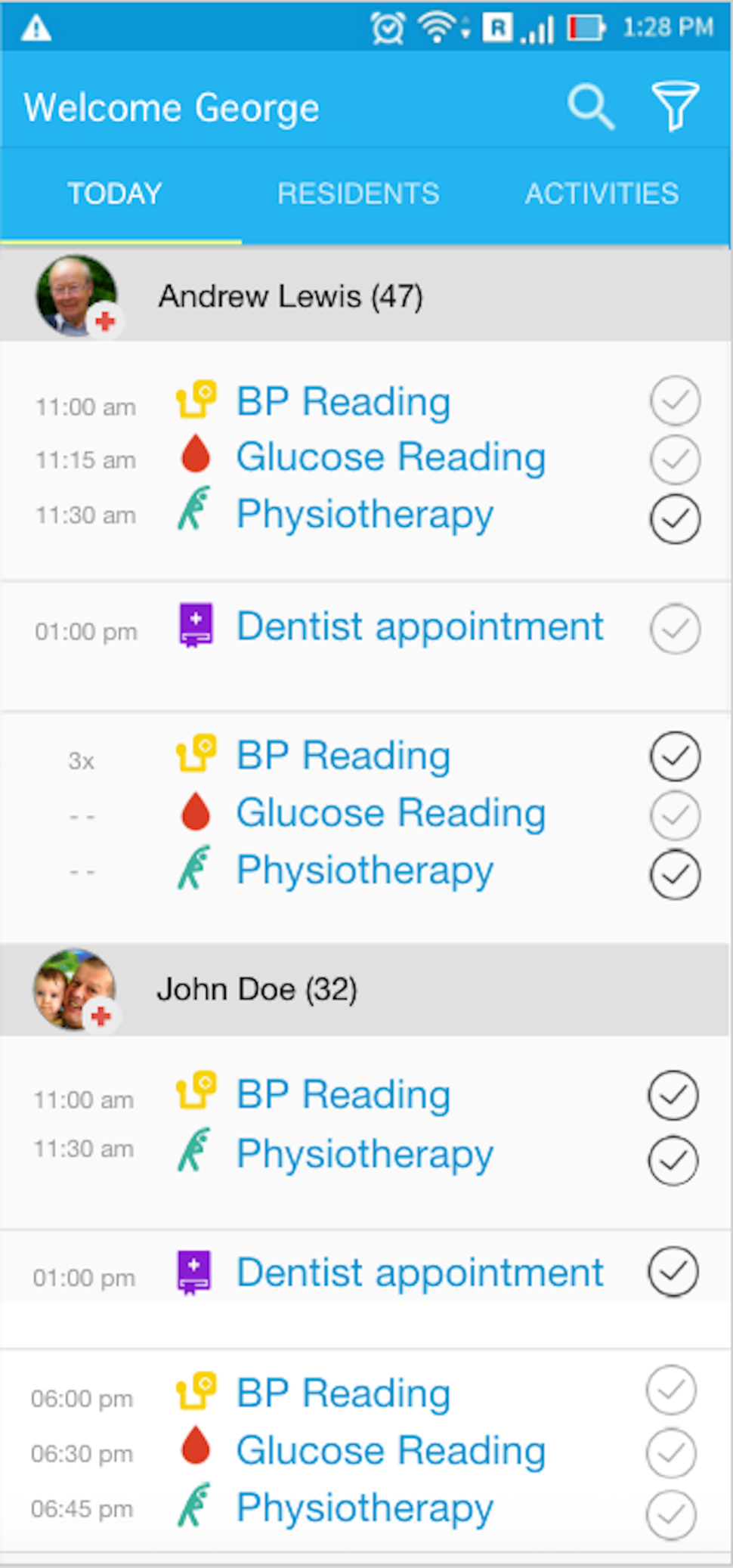Mark John's 06:45 pm Physiotherapy complete
Screen dimensions: 733x1568
coord(671,1514)
